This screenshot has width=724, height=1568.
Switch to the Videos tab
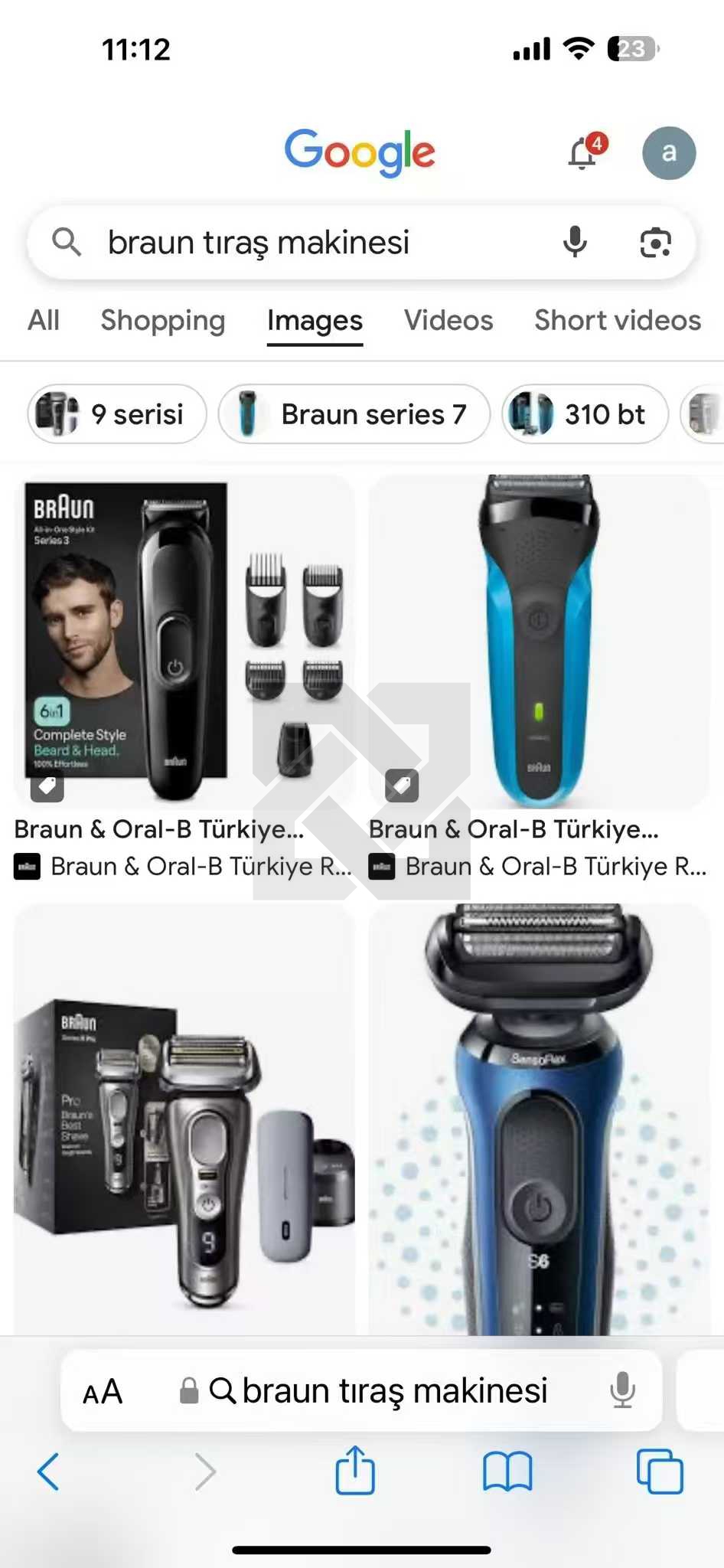(x=448, y=320)
